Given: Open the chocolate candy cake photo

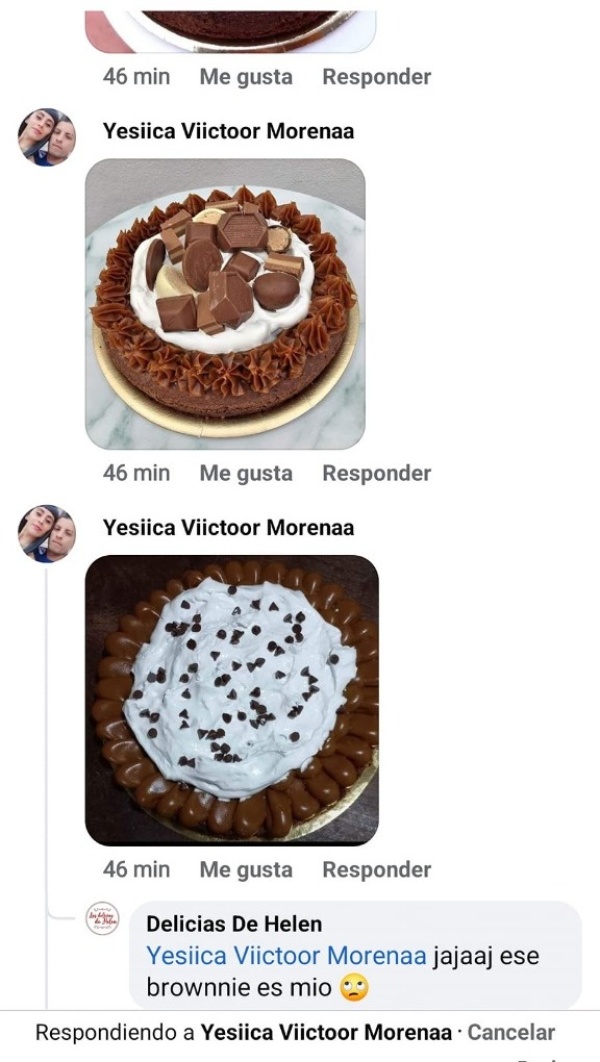Looking at the screenshot, I should [225, 304].
